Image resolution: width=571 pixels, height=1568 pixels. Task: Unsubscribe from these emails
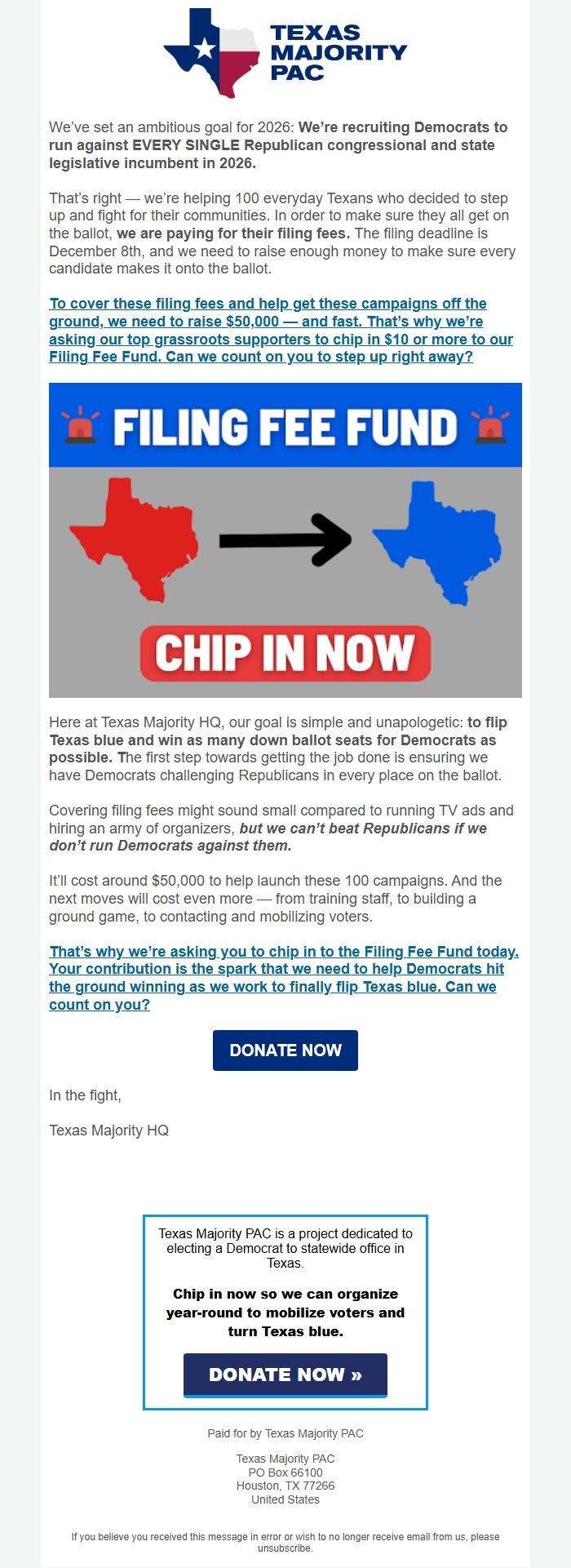(285, 1548)
